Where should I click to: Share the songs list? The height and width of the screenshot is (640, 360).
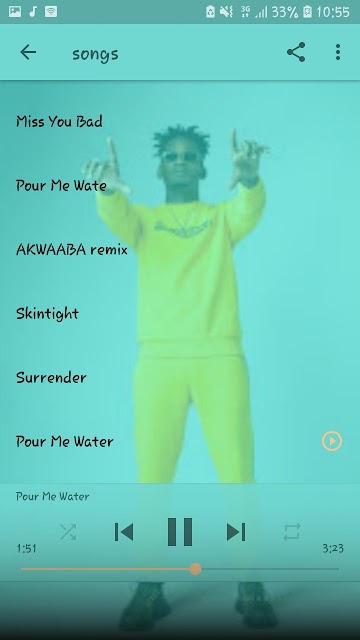coord(296,52)
